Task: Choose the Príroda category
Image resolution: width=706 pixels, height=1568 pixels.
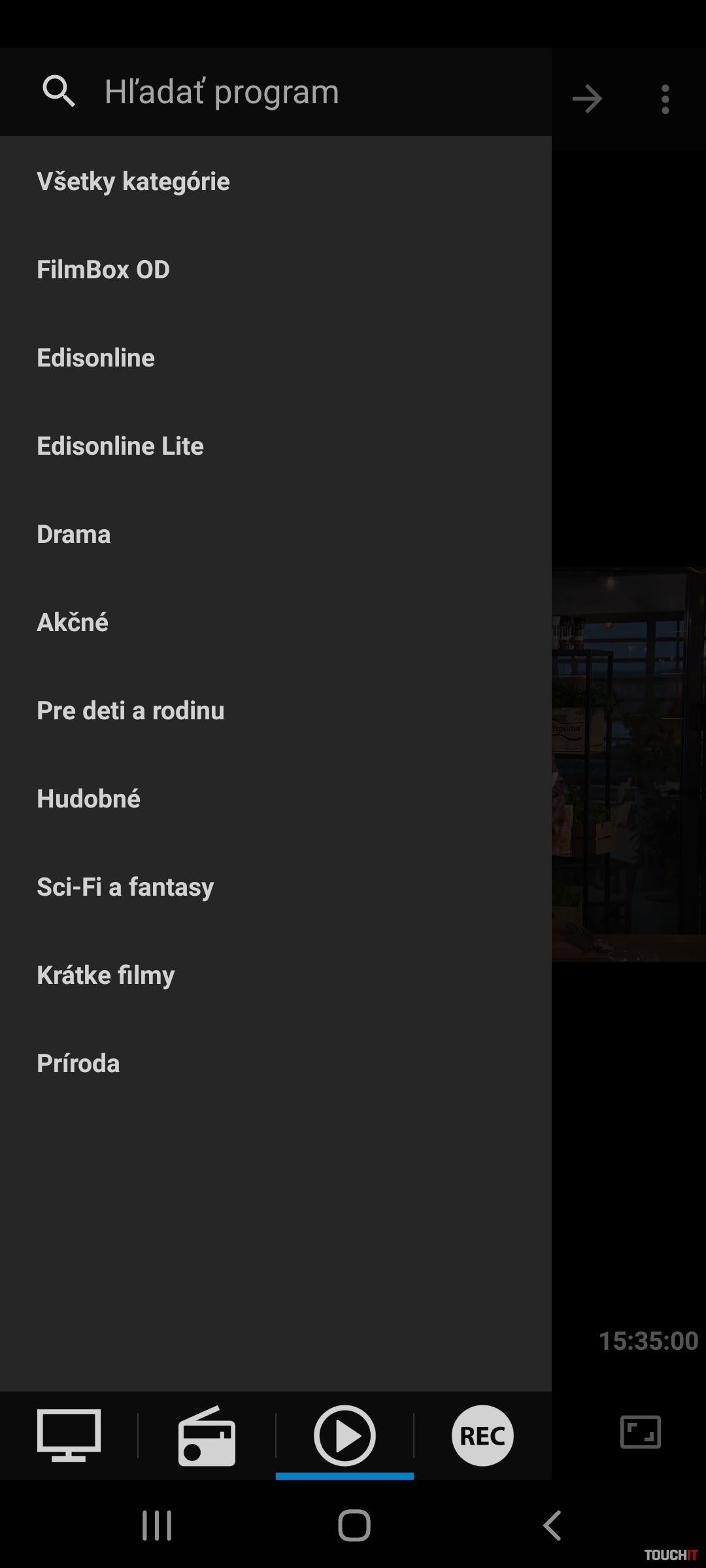Action: click(78, 1064)
